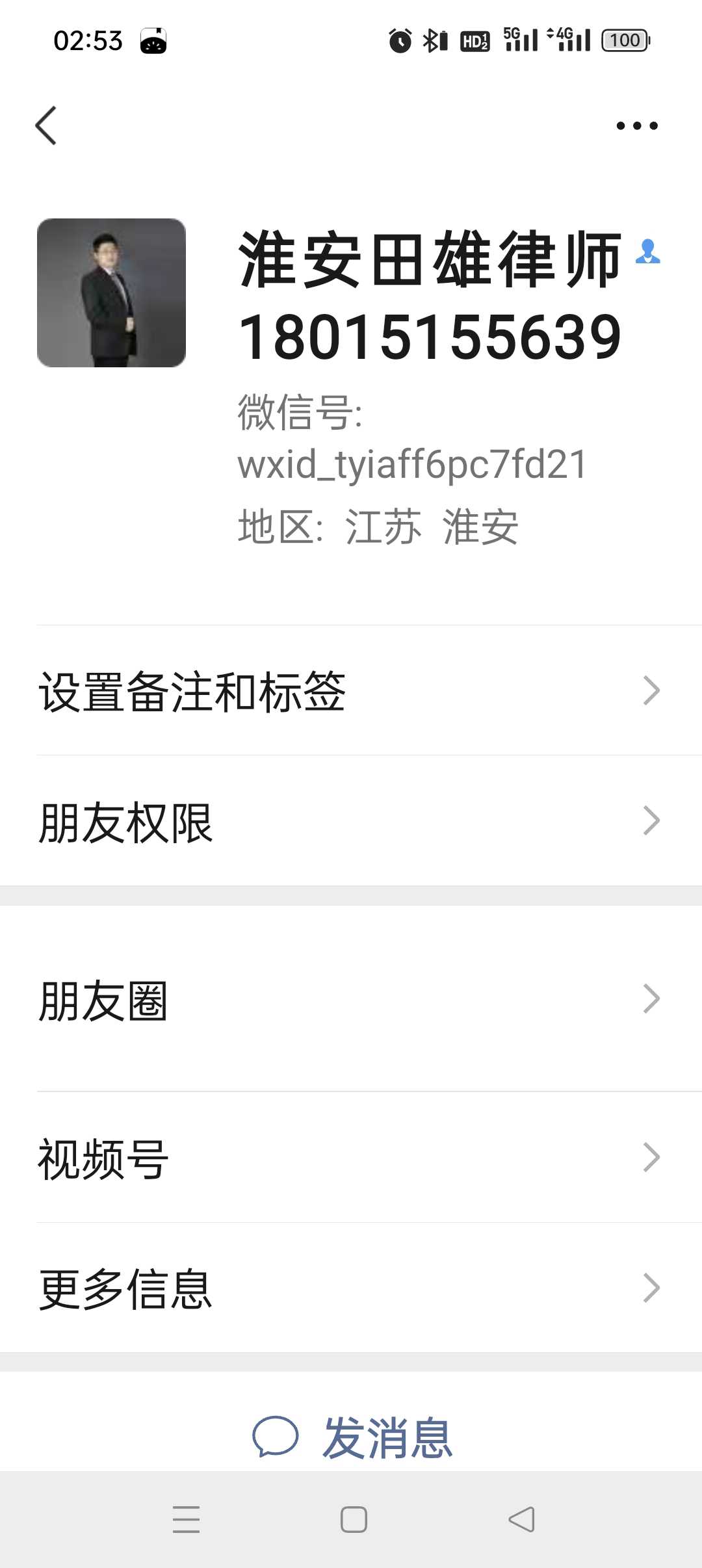Image resolution: width=702 pixels, height=1568 pixels.
Task: Open recent apps from navigation bar
Action: [186, 1519]
